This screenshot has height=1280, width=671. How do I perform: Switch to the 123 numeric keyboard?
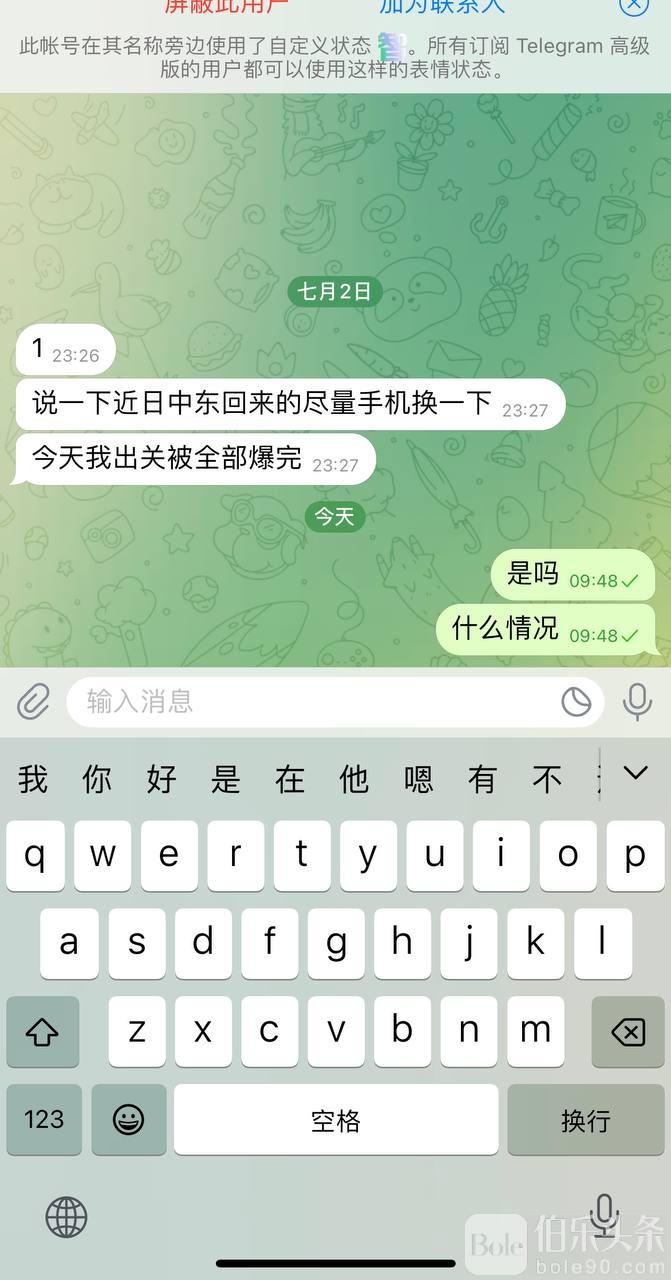pyautogui.click(x=44, y=1119)
